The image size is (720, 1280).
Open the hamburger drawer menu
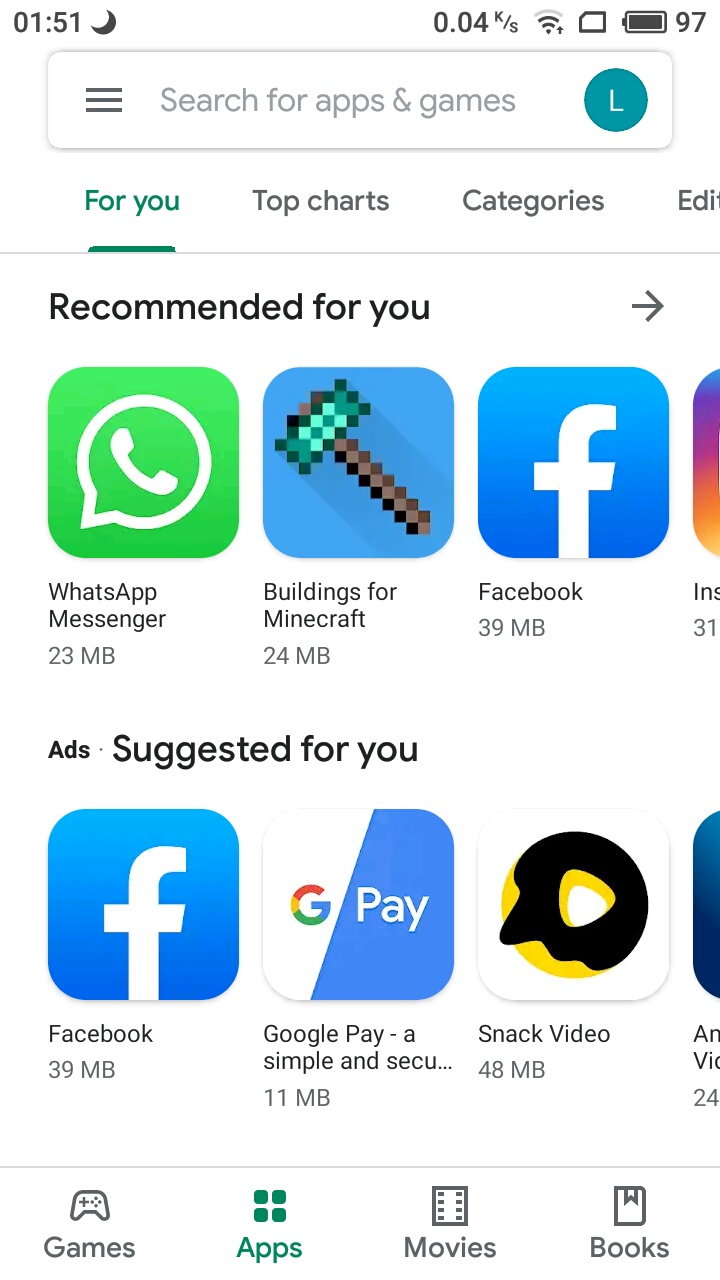pos(104,100)
